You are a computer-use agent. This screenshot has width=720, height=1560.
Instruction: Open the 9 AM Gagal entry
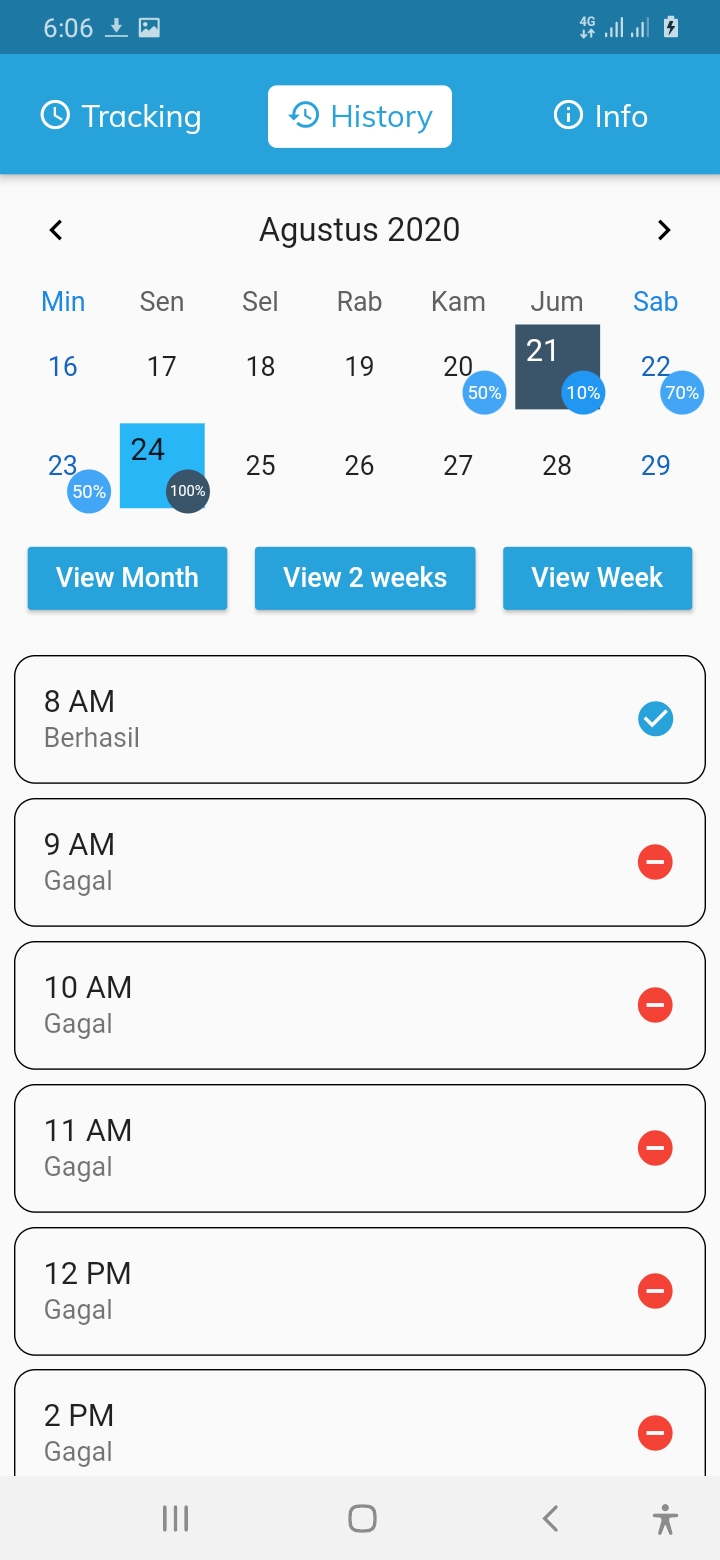[x=360, y=862]
